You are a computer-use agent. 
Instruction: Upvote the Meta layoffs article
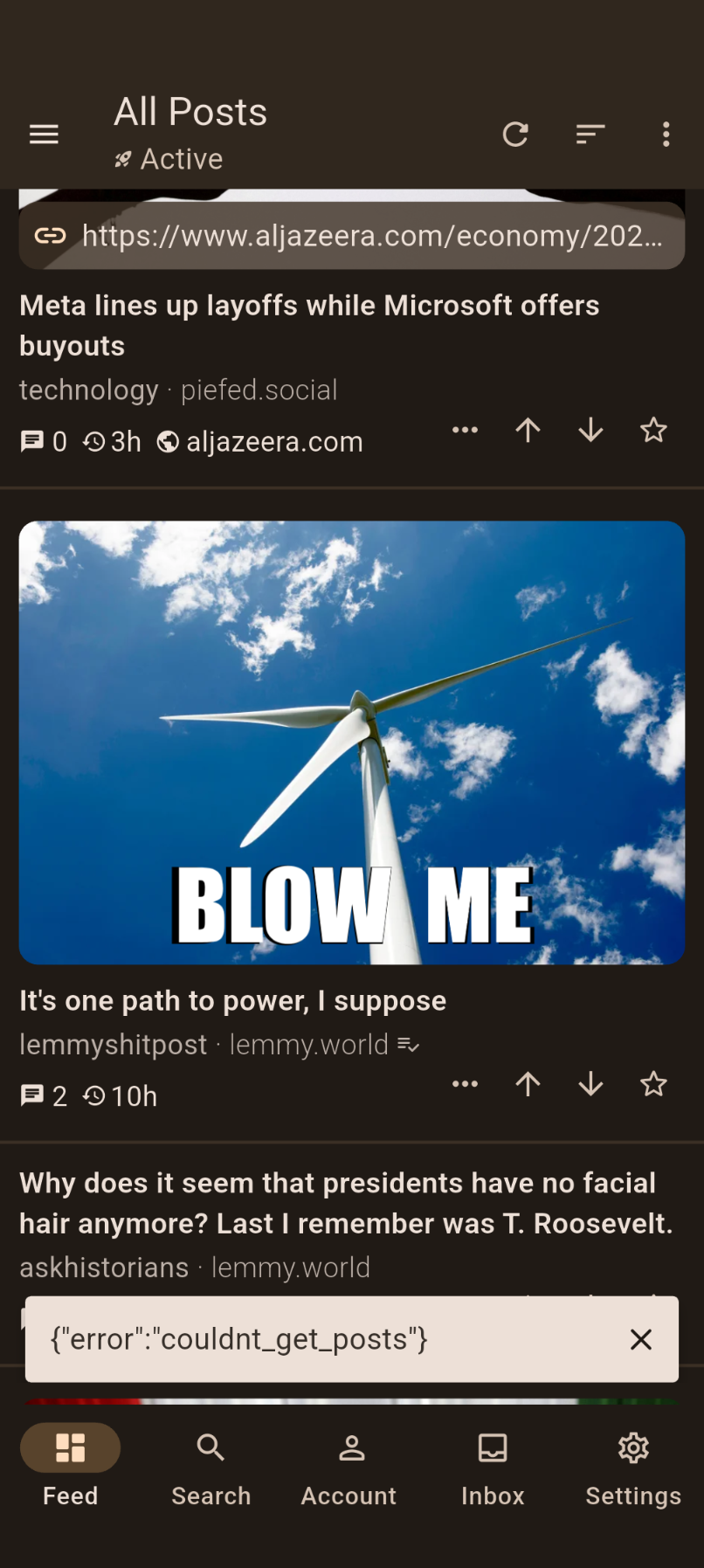pyautogui.click(x=528, y=430)
